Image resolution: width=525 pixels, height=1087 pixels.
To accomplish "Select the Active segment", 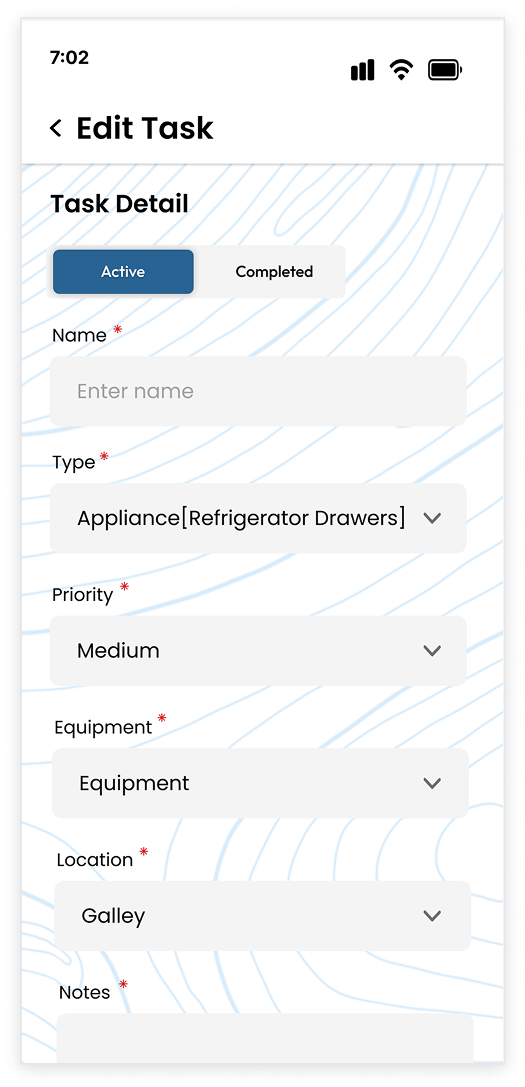I will click(x=123, y=272).
